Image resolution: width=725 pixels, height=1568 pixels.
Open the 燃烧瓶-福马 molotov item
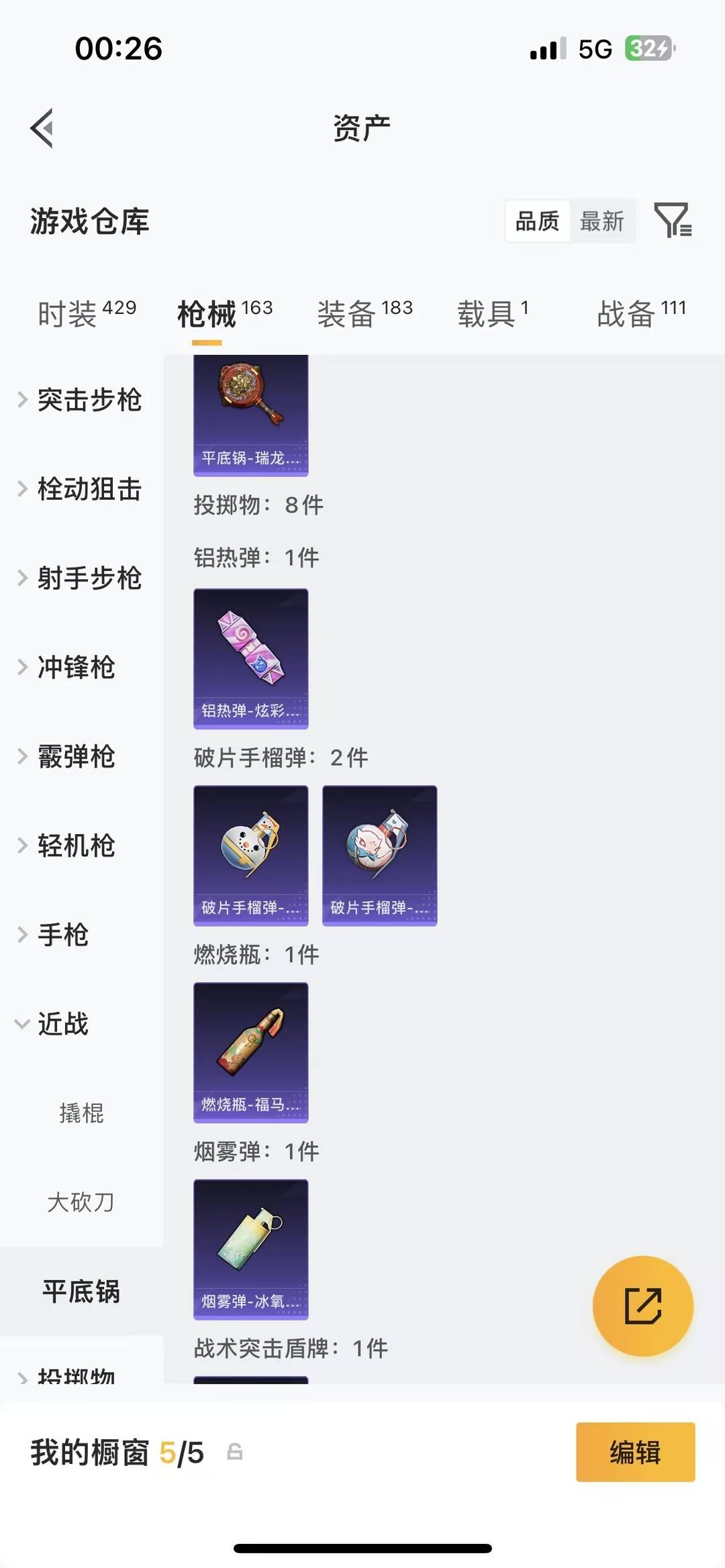point(250,1050)
